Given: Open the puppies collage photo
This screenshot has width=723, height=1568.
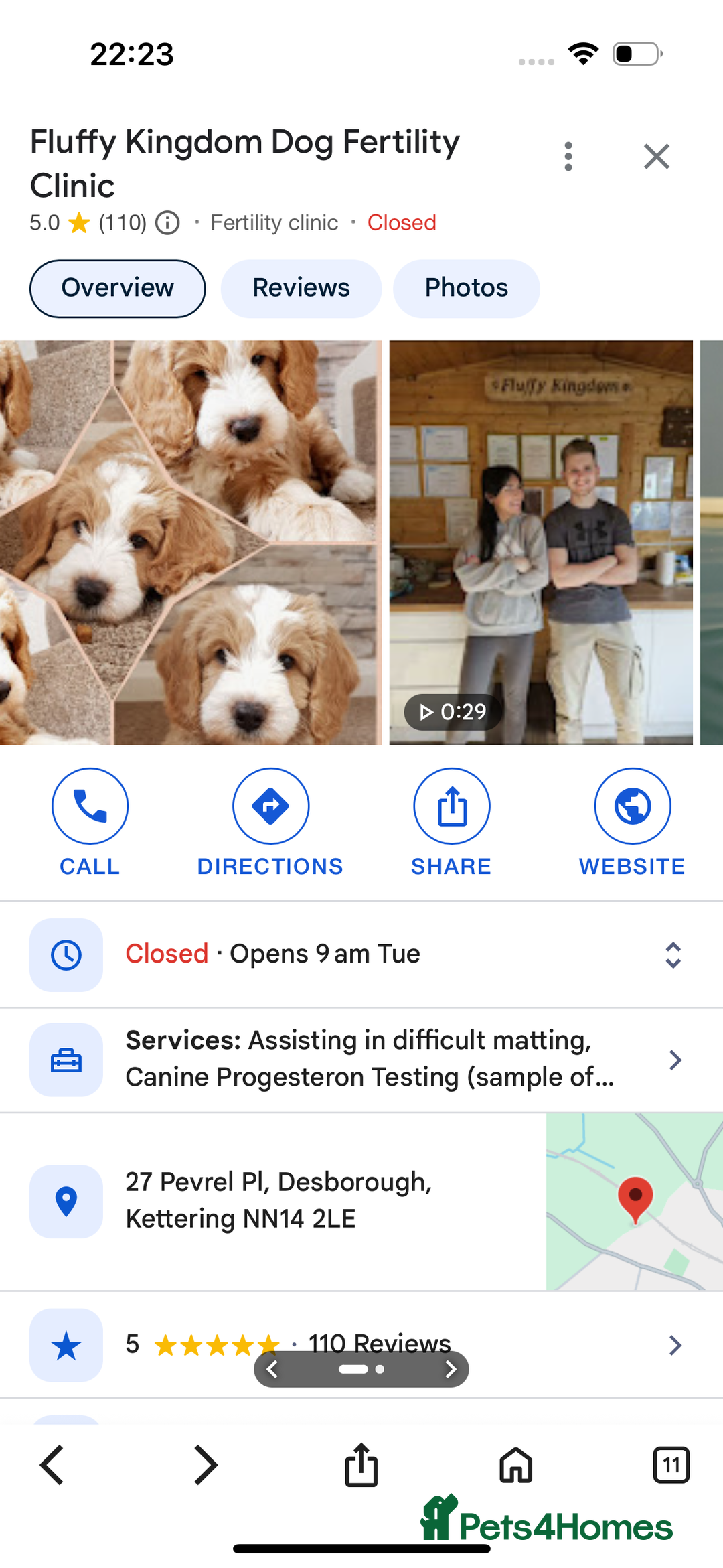Looking at the screenshot, I should click(x=191, y=543).
